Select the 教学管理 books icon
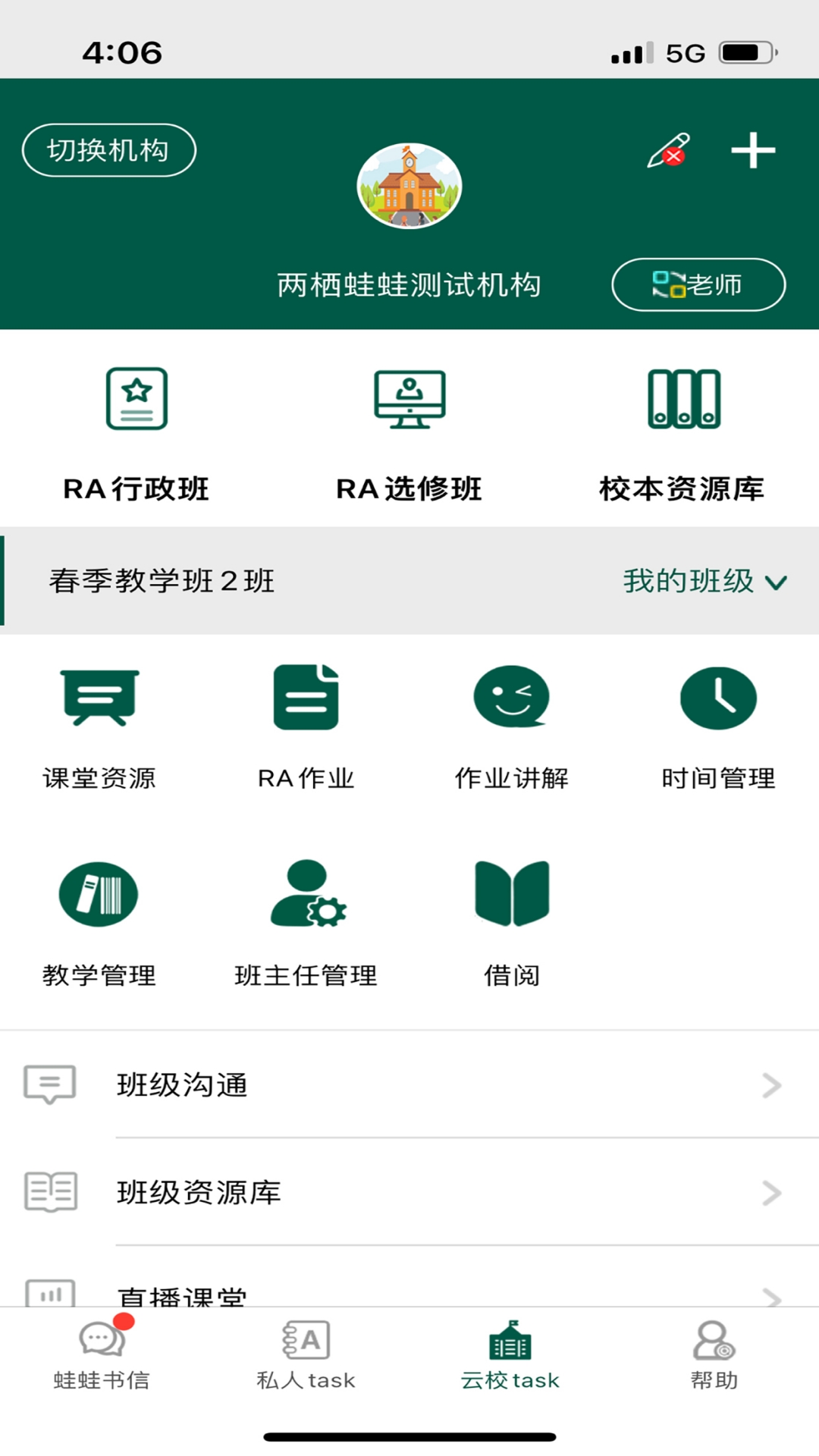Screen dimensions: 819x1456 [99, 895]
